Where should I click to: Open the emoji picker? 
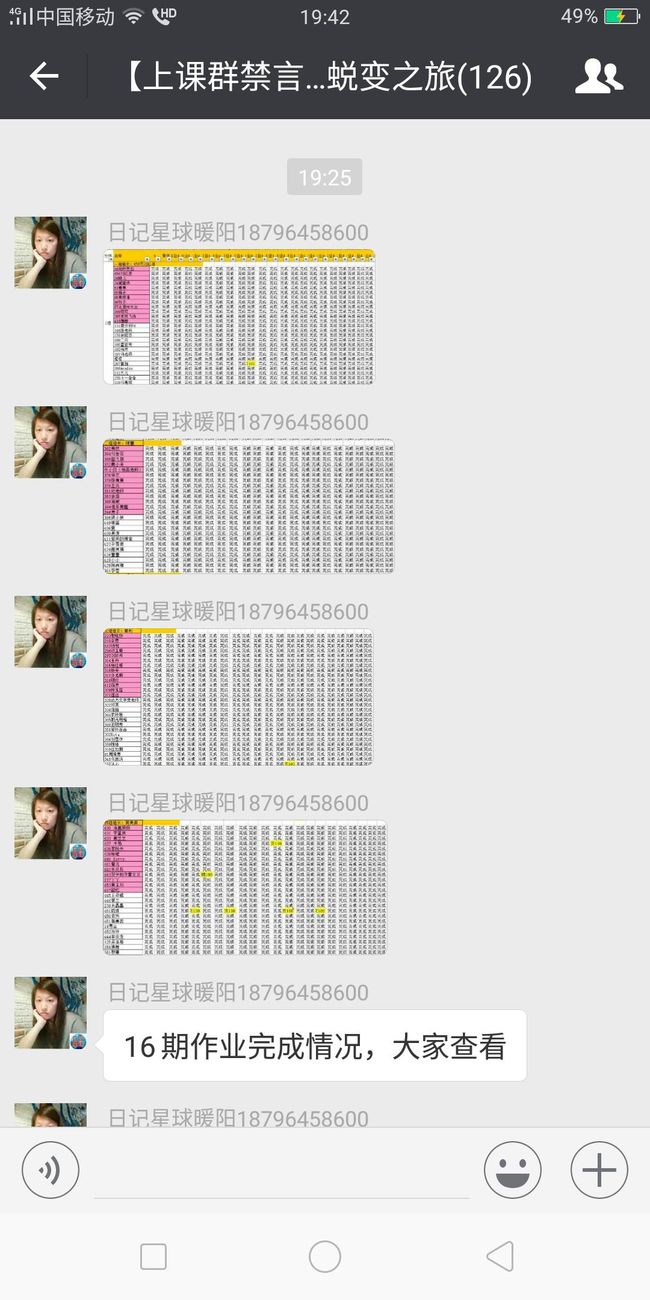tap(513, 1169)
